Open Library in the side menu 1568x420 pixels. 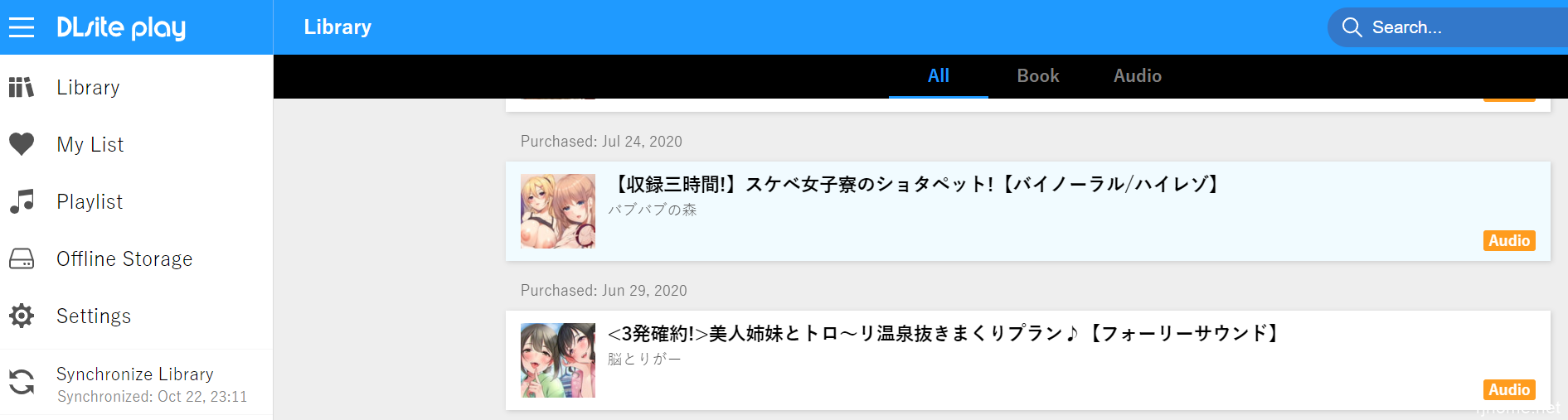tap(88, 87)
